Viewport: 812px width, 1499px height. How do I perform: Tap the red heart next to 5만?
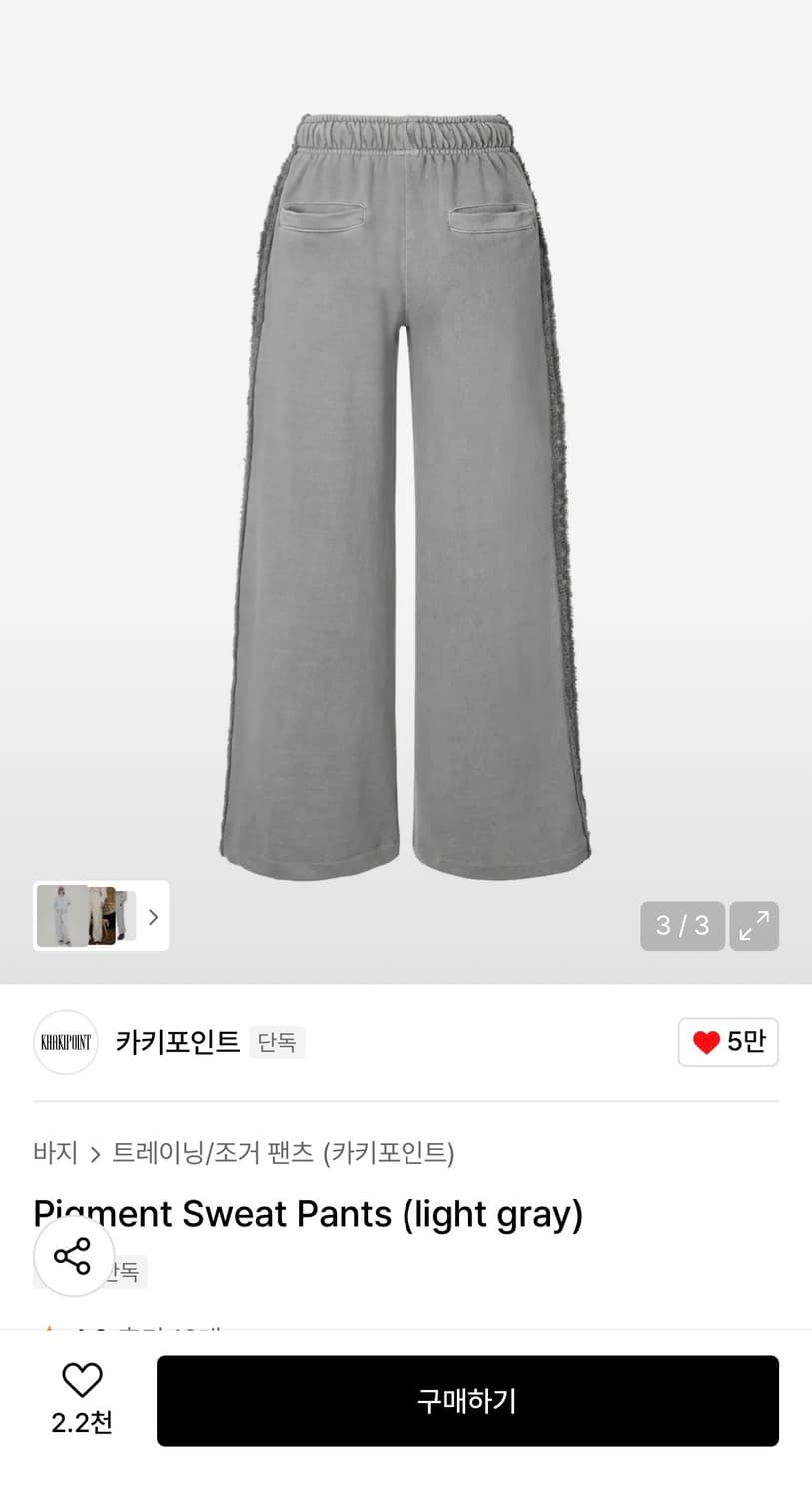point(706,1042)
